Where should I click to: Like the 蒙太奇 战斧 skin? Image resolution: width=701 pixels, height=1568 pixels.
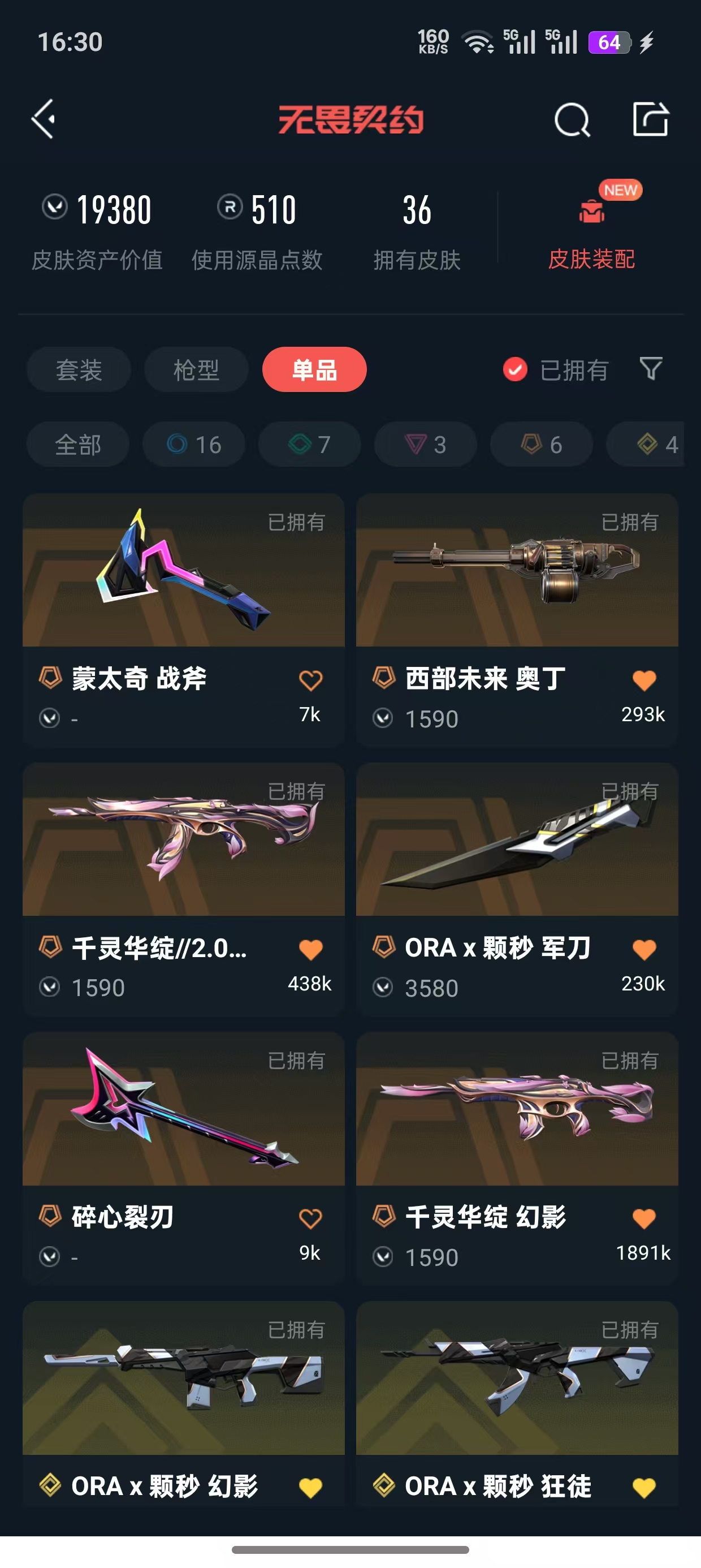coord(310,680)
